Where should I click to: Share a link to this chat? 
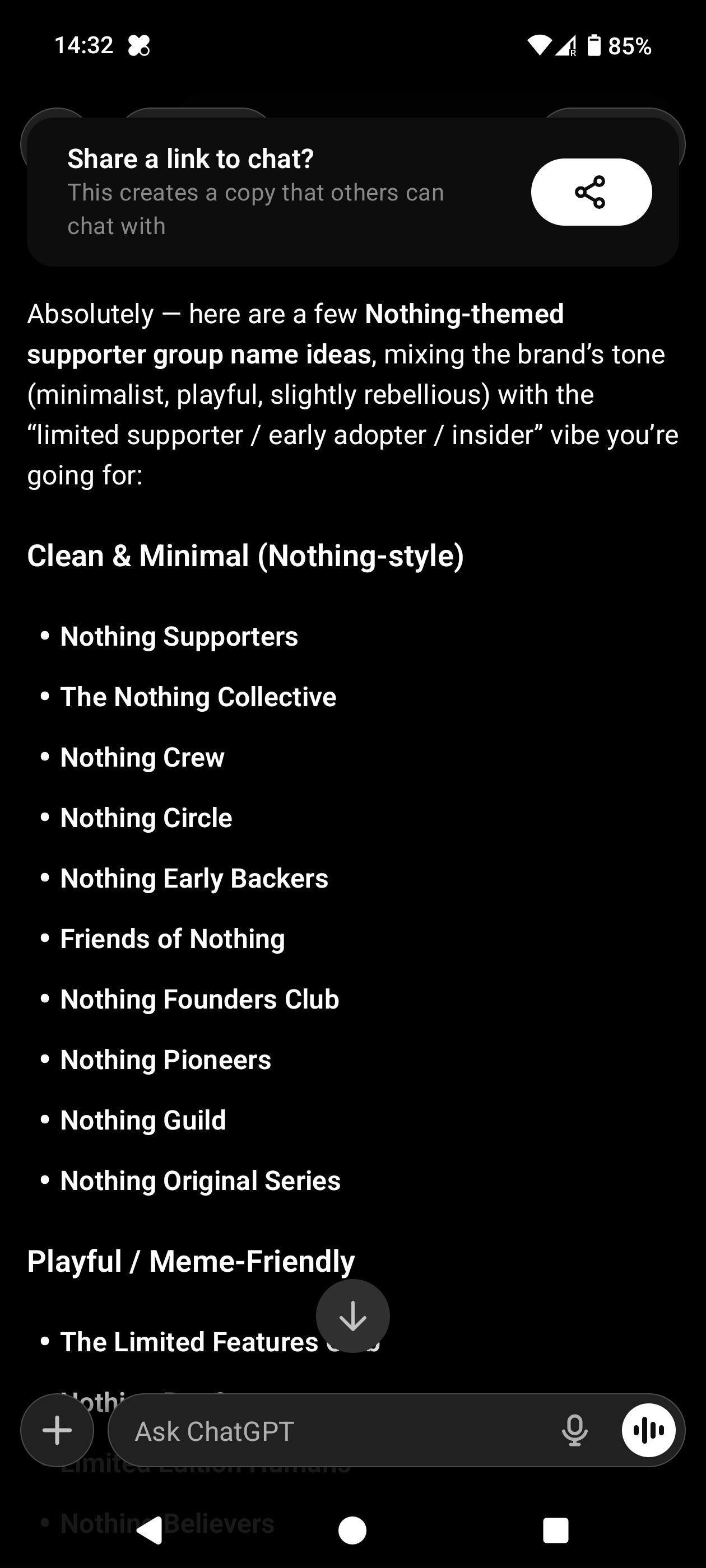pyautogui.click(x=591, y=192)
